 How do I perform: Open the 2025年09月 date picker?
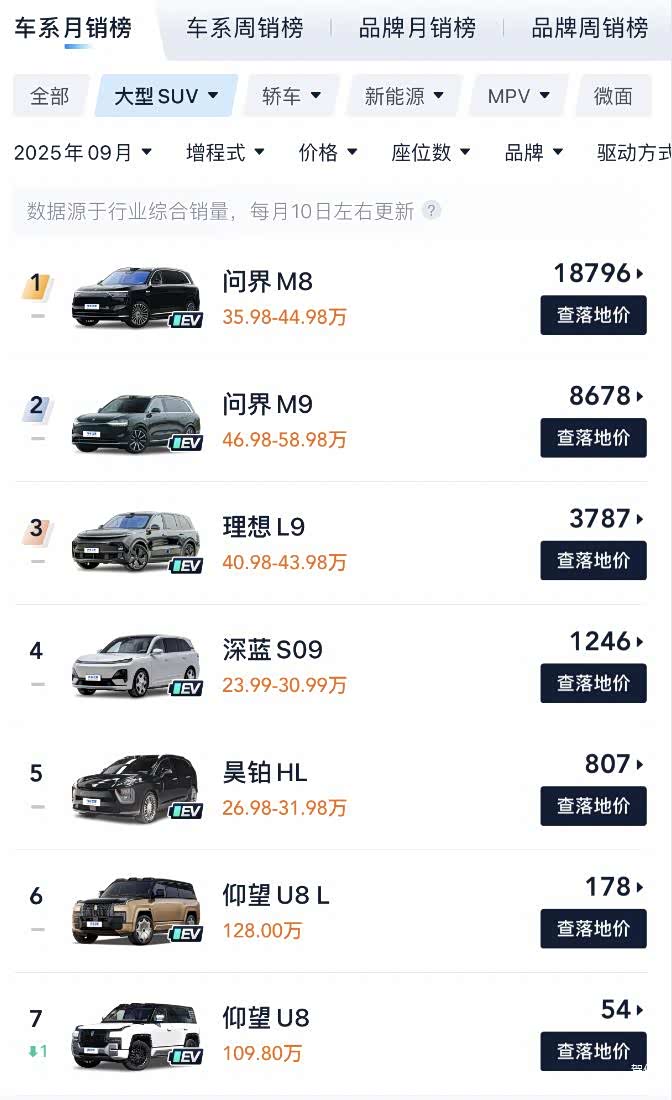tap(83, 153)
